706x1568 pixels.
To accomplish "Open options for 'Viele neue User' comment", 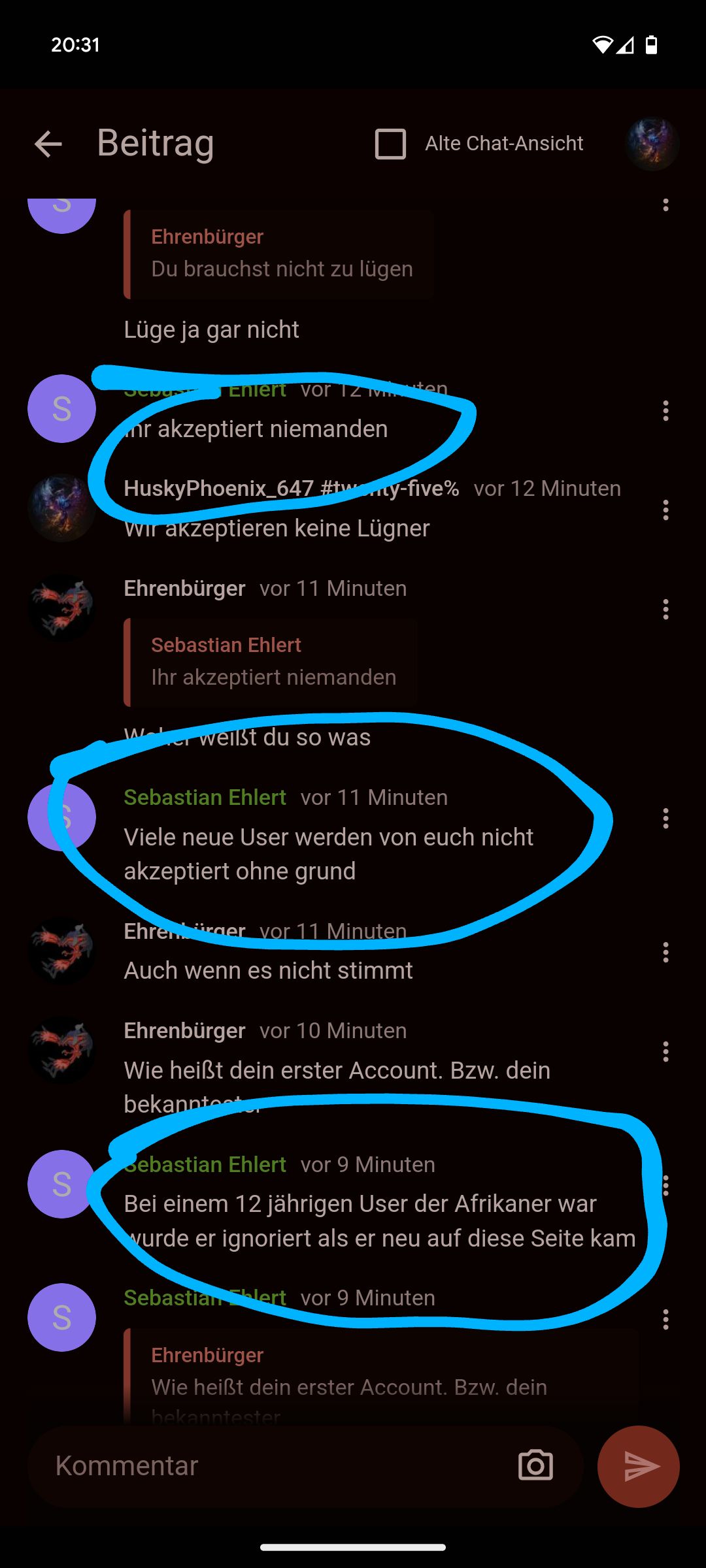I will pyautogui.click(x=665, y=819).
